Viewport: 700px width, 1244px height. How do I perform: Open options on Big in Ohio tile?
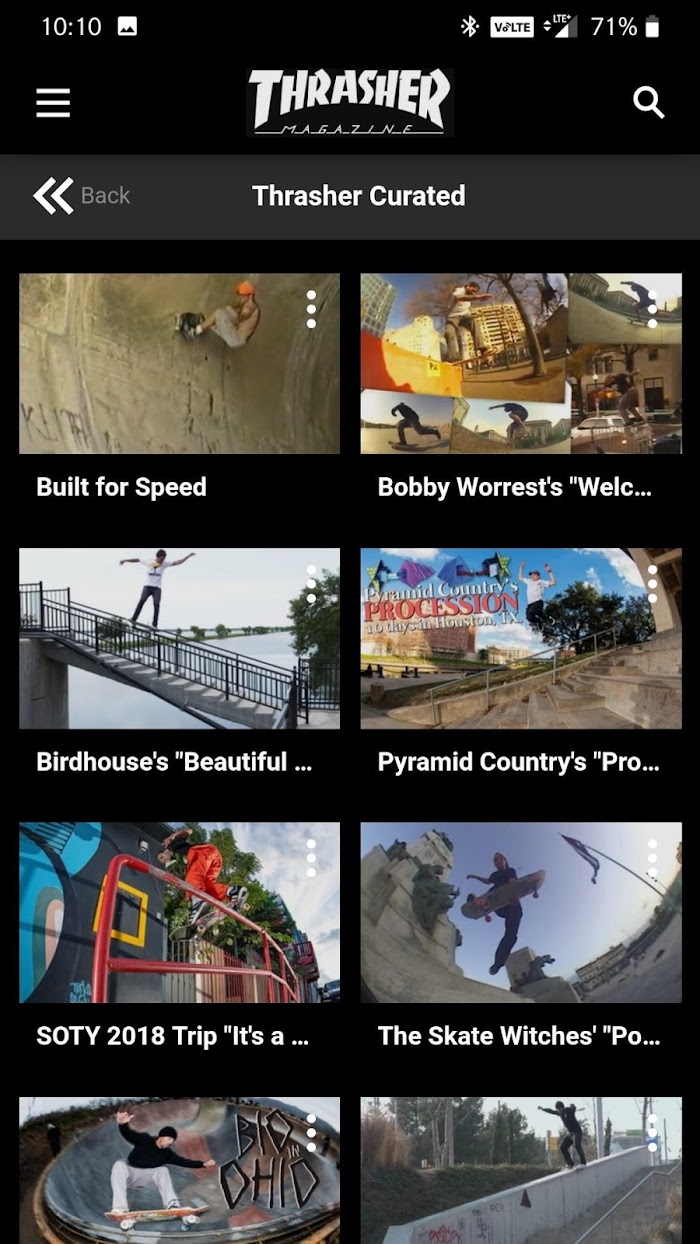point(311,1133)
